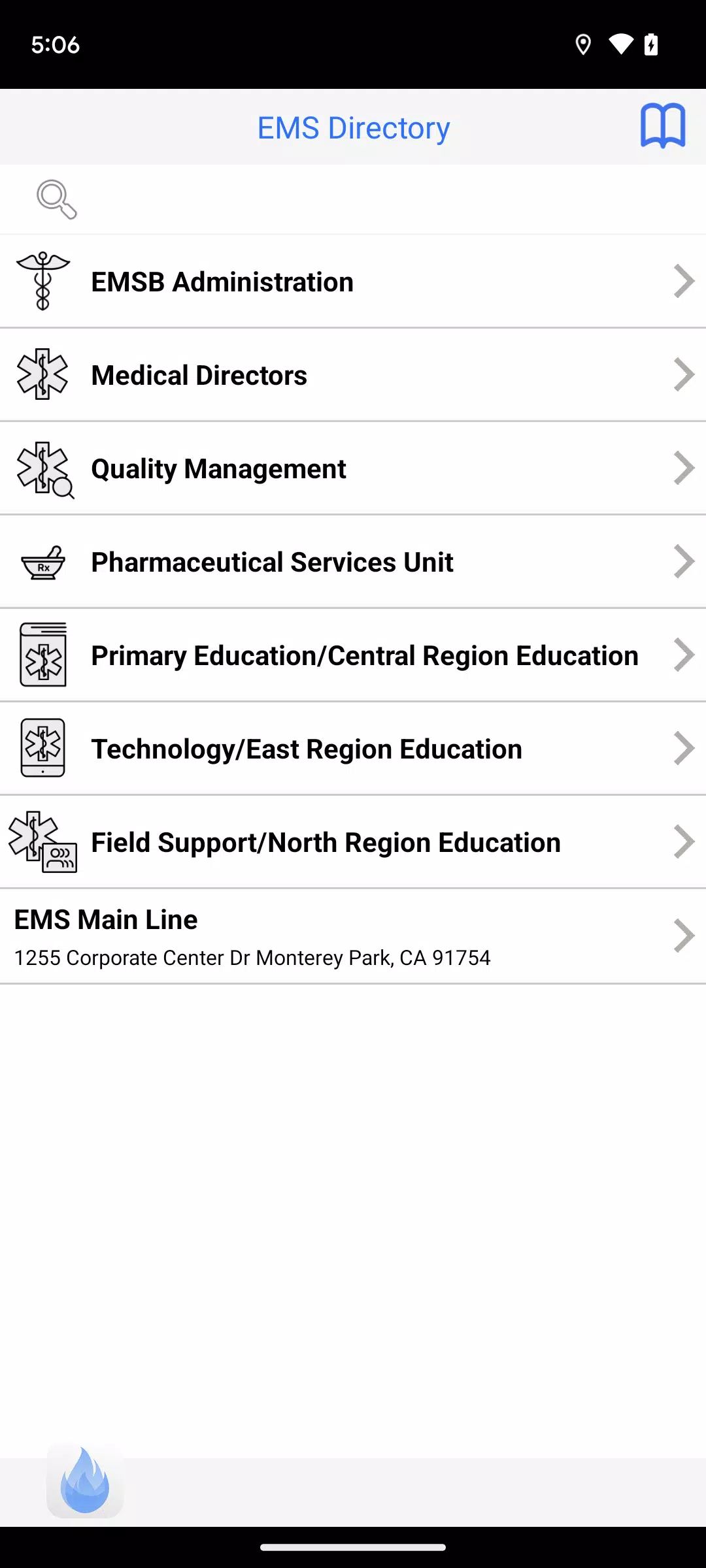This screenshot has height=1568, width=706.
Task: Tap the search field with magnifier
Action: tap(353, 199)
